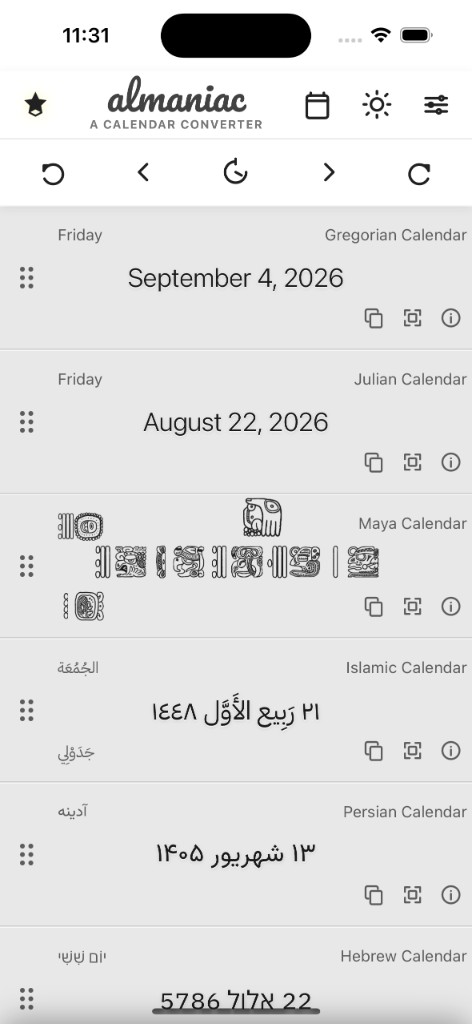Go to the previous day arrow
Screen dimensions: 472x1024
pyautogui.click(x=144, y=172)
